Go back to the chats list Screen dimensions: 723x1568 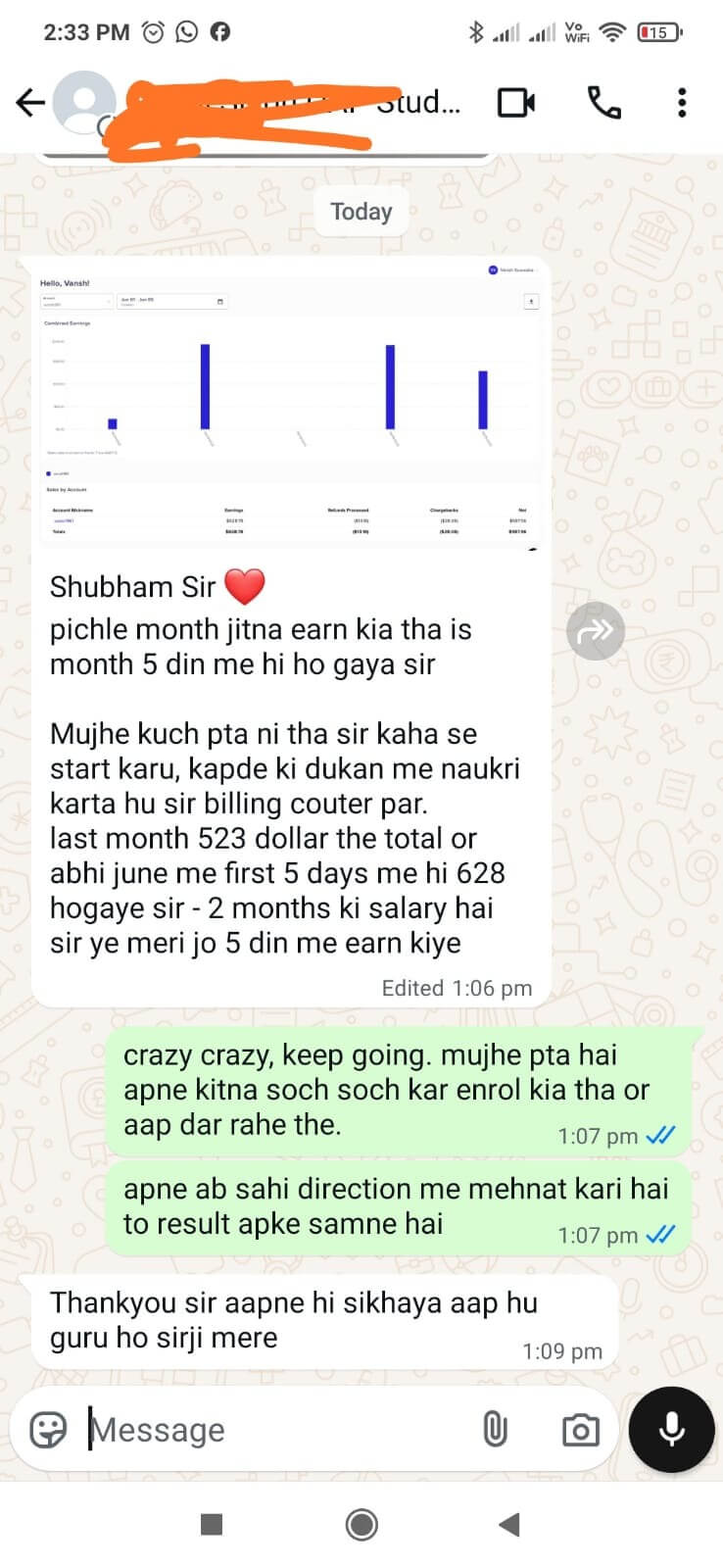[30, 102]
